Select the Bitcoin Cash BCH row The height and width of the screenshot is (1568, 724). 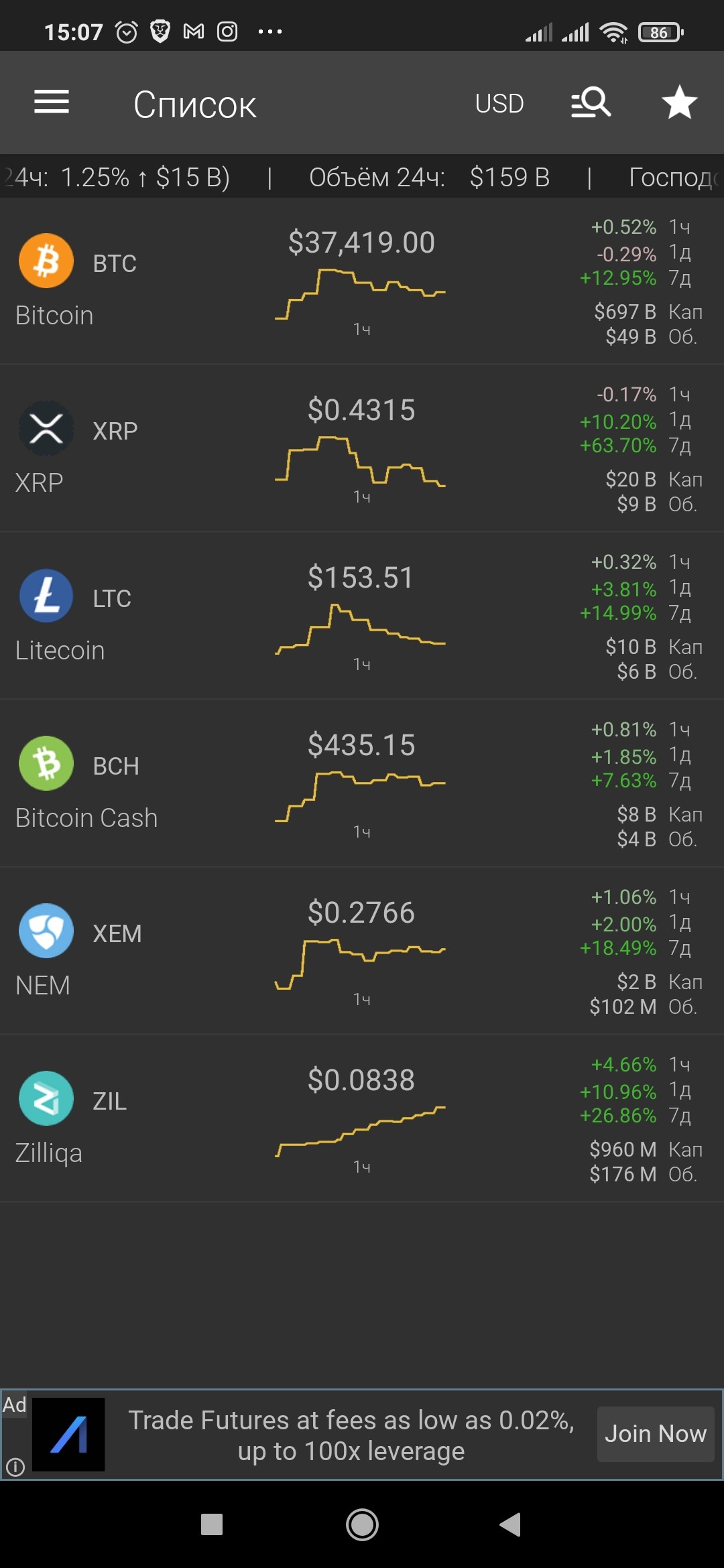point(362,784)
